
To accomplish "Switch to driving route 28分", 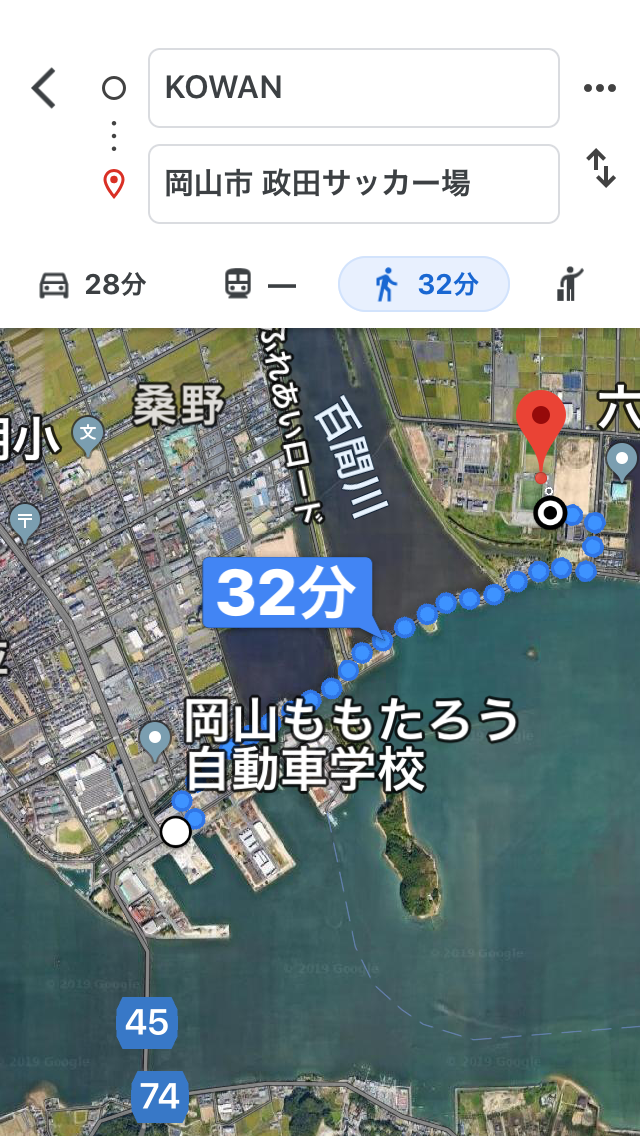I will [92, 285].
